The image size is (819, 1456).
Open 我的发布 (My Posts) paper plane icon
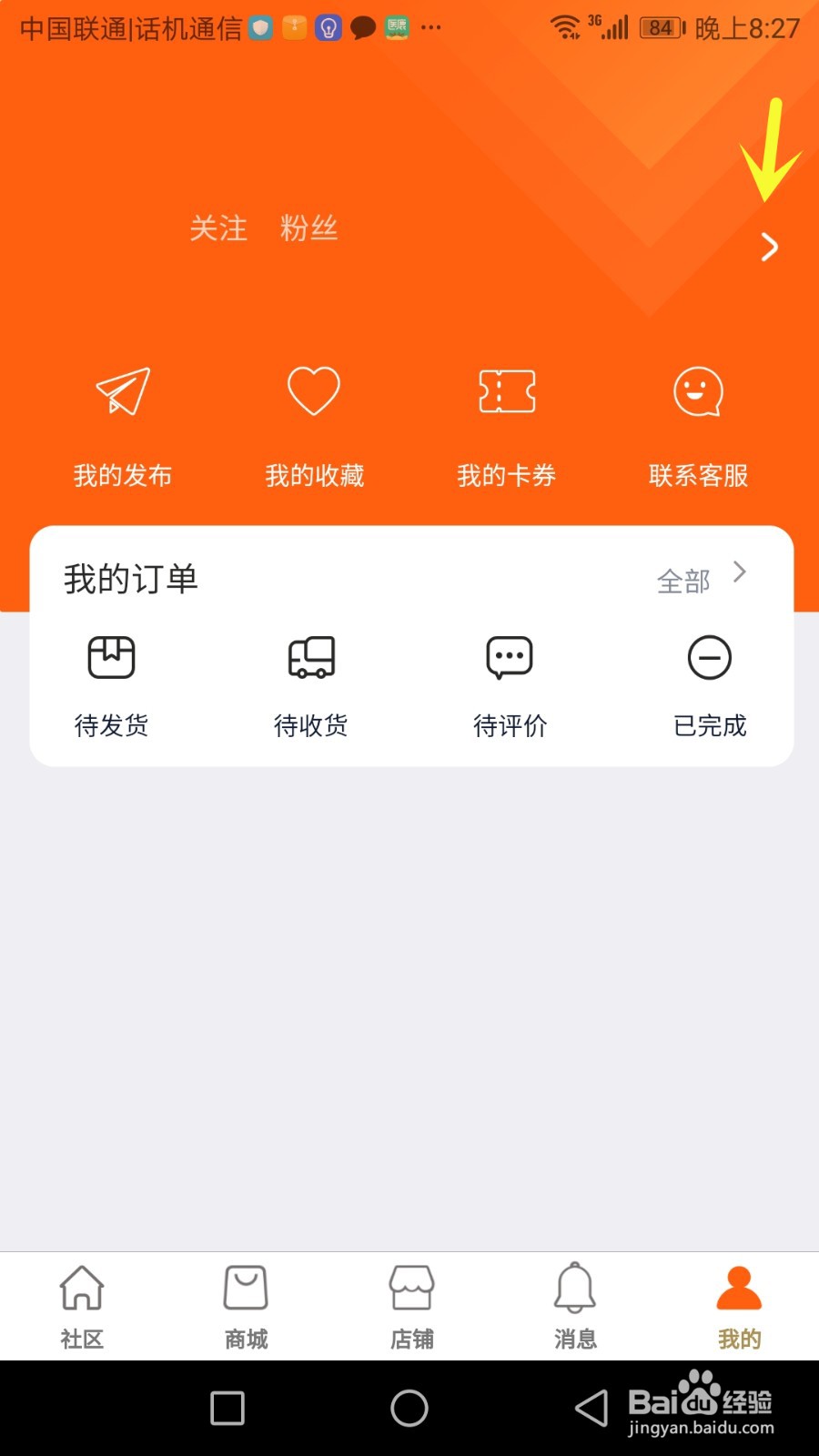coord(121,419)
